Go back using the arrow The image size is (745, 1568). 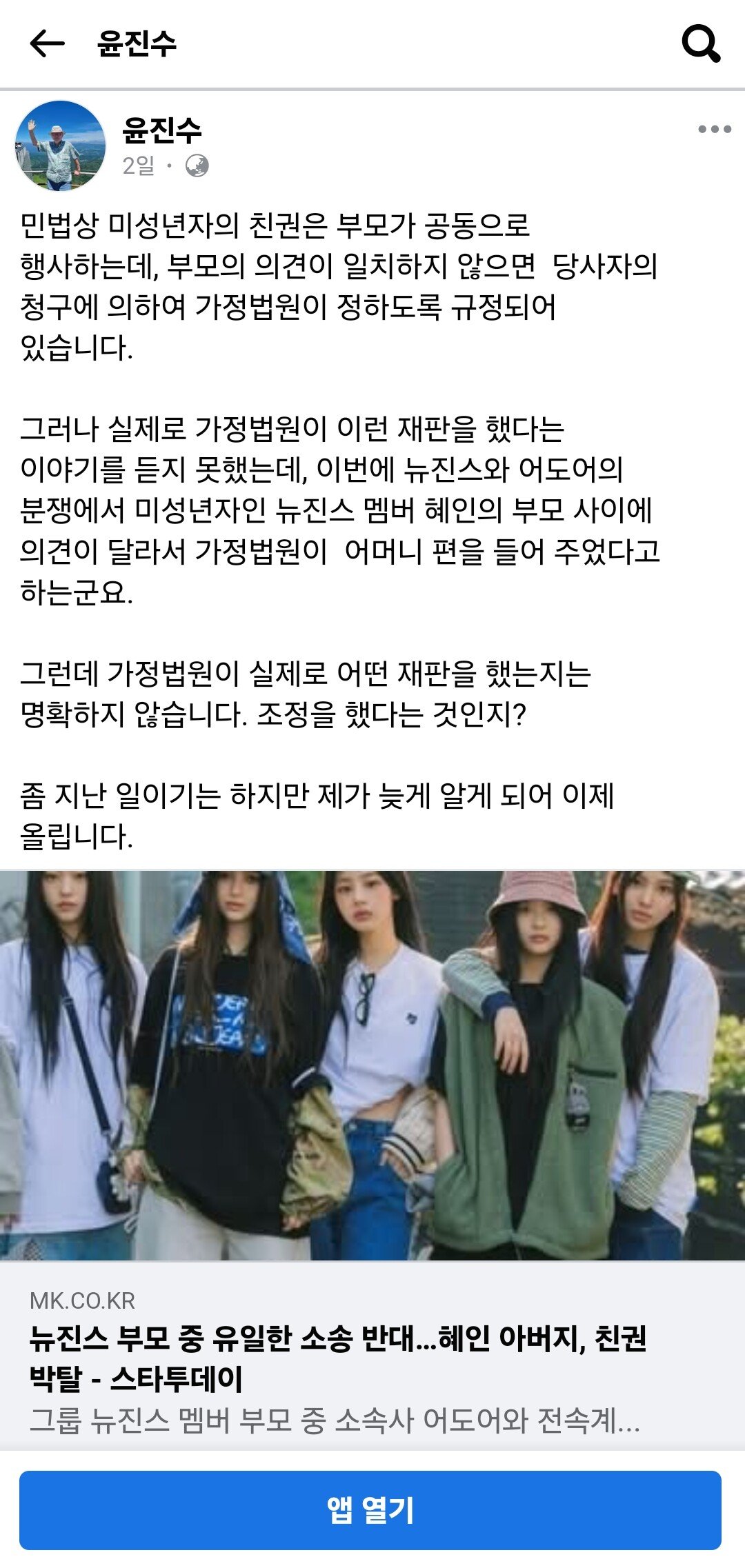[x=47, y=43]
